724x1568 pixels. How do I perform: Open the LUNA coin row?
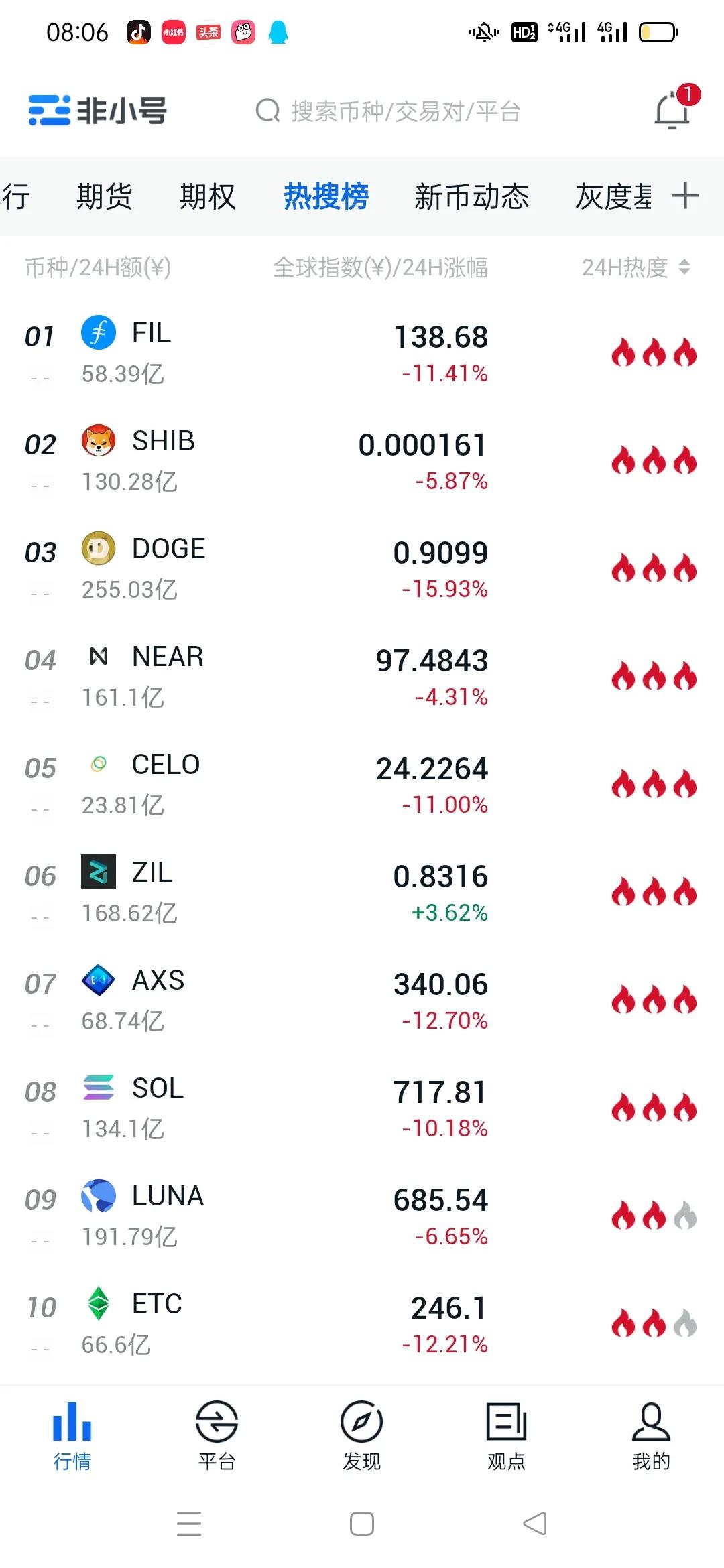(x=362, y=1216)
